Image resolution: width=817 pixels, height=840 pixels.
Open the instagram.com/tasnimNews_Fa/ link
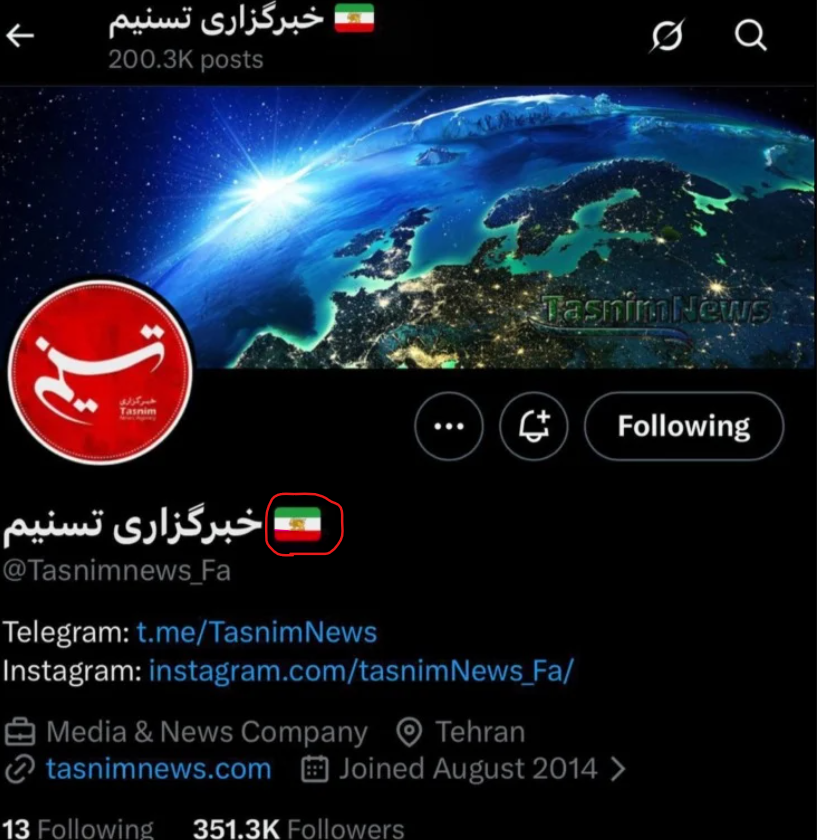coord(361,670)
